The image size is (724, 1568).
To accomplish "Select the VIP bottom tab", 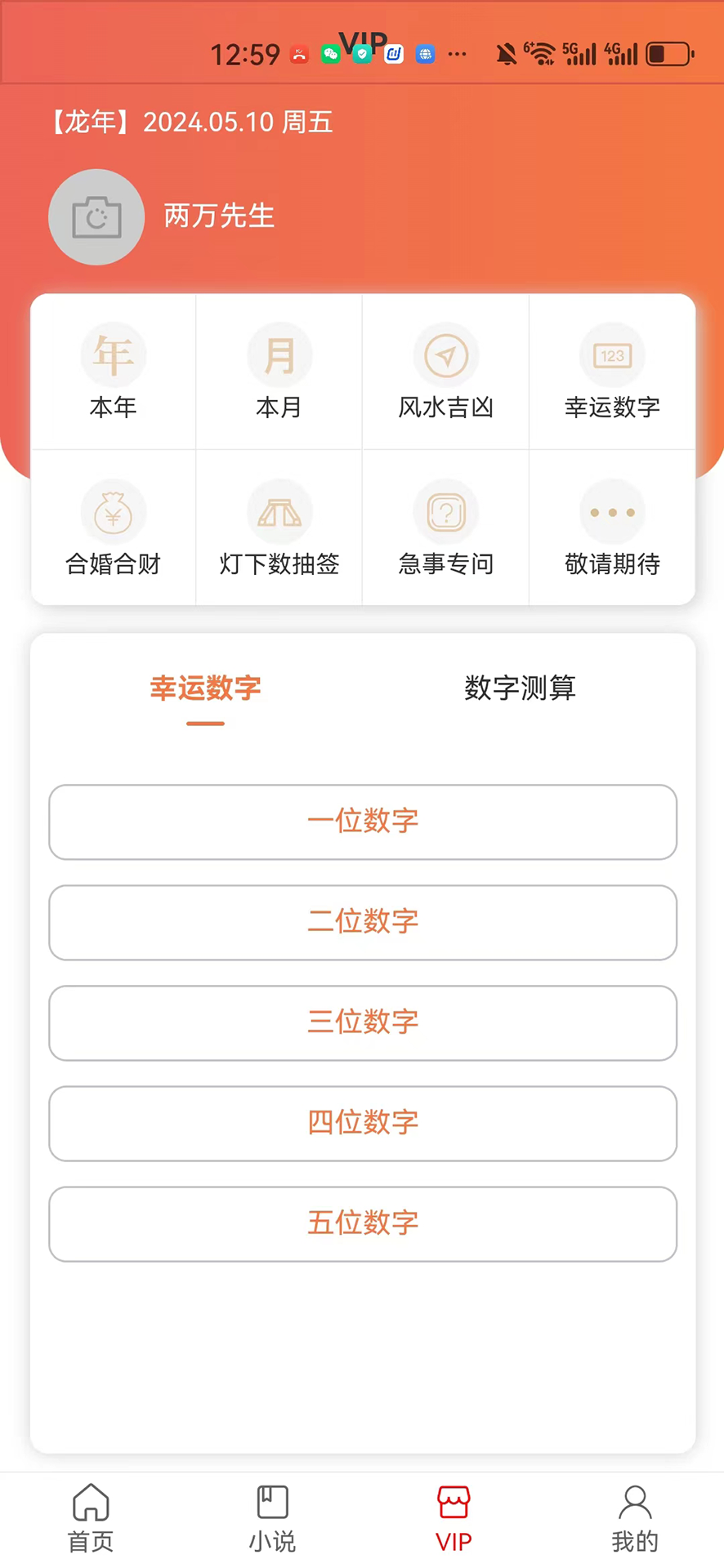I will 454,1518.
